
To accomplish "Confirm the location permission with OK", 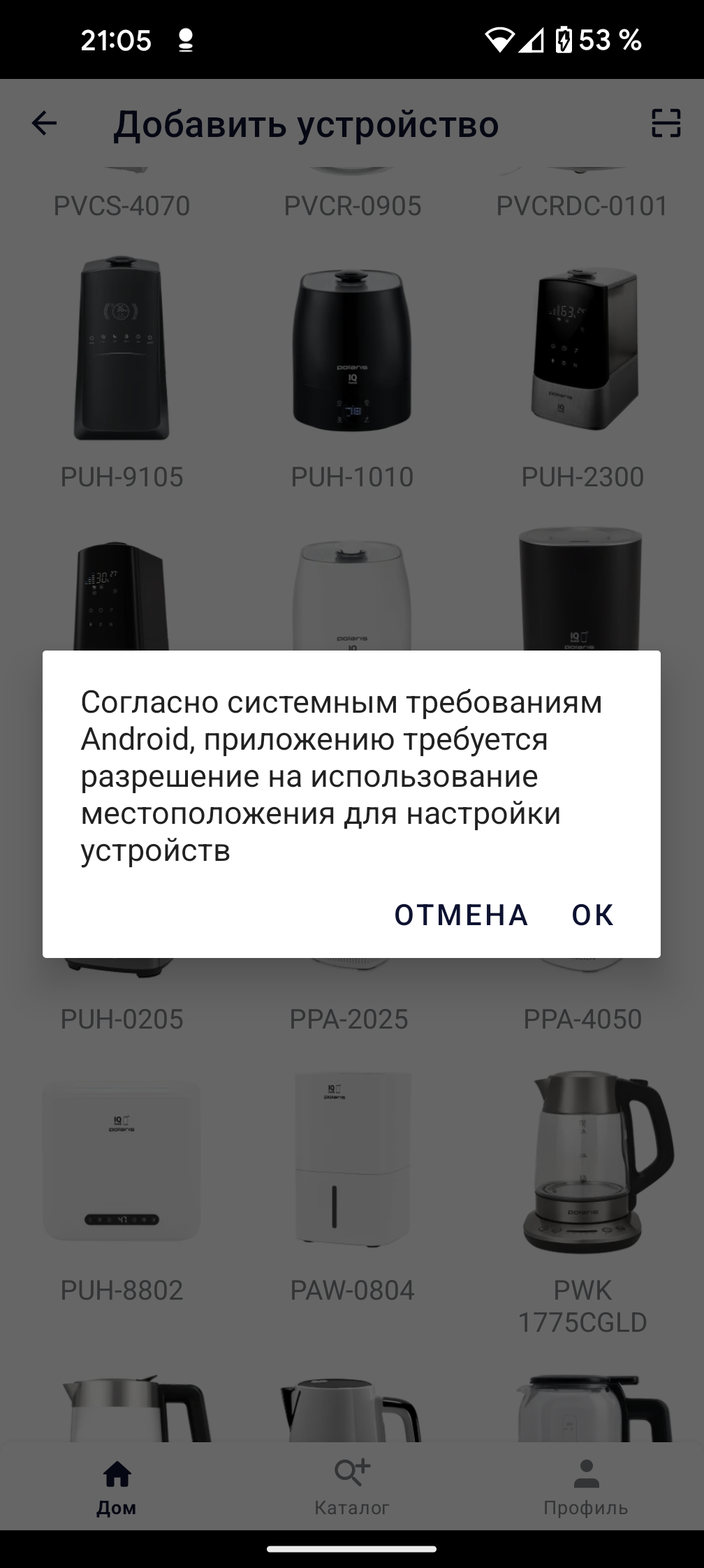I will point(592,915).
